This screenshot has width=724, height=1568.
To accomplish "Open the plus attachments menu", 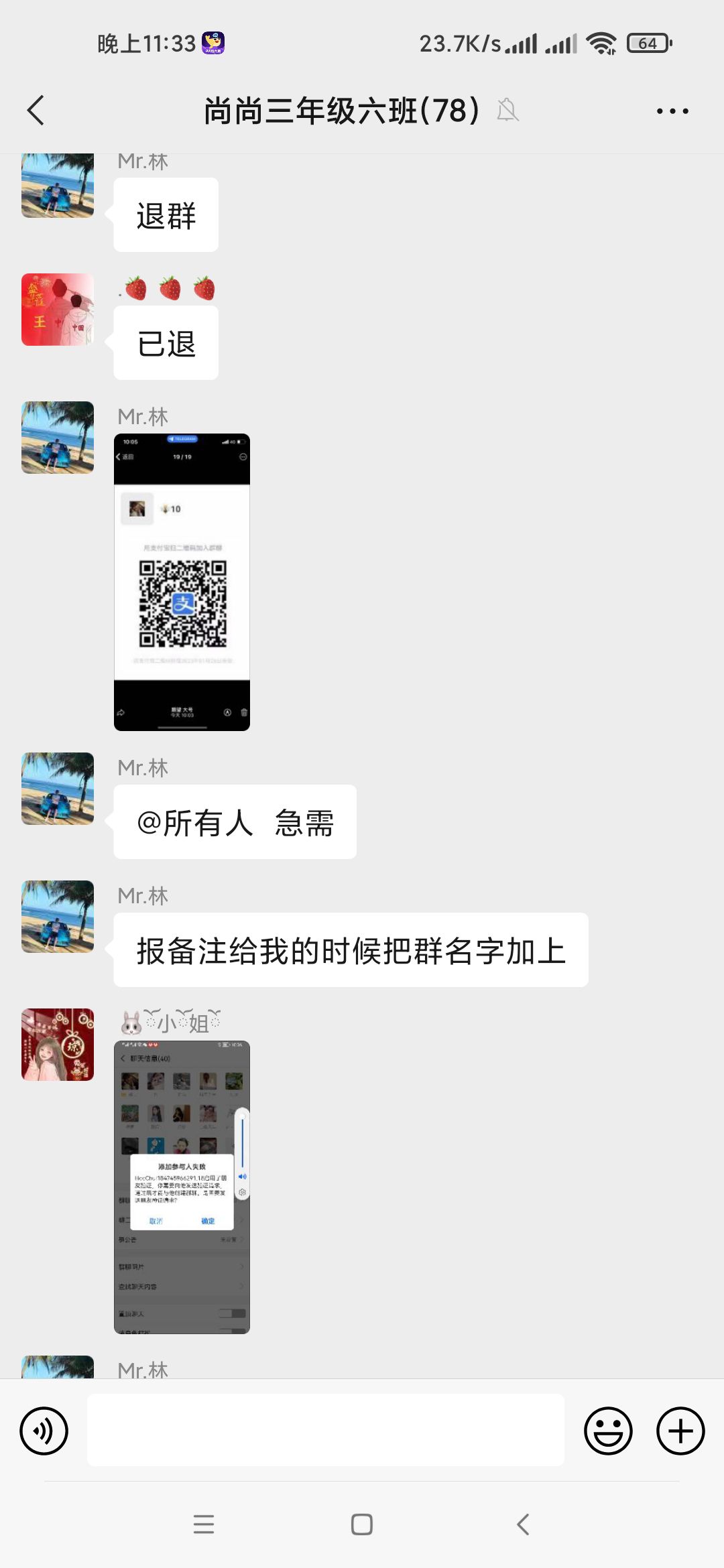I will coord(680,1431).
